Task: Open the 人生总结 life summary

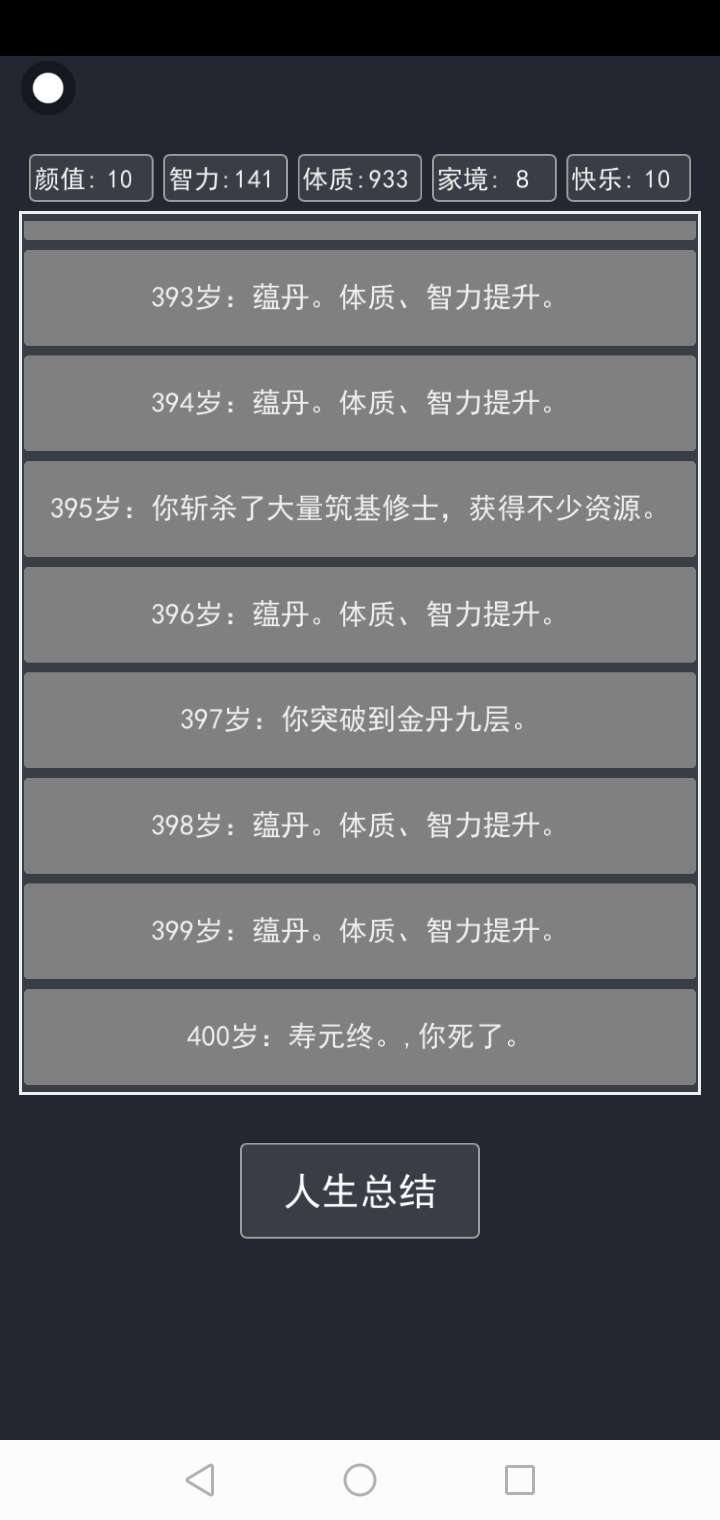Action: coord(360,1191)
